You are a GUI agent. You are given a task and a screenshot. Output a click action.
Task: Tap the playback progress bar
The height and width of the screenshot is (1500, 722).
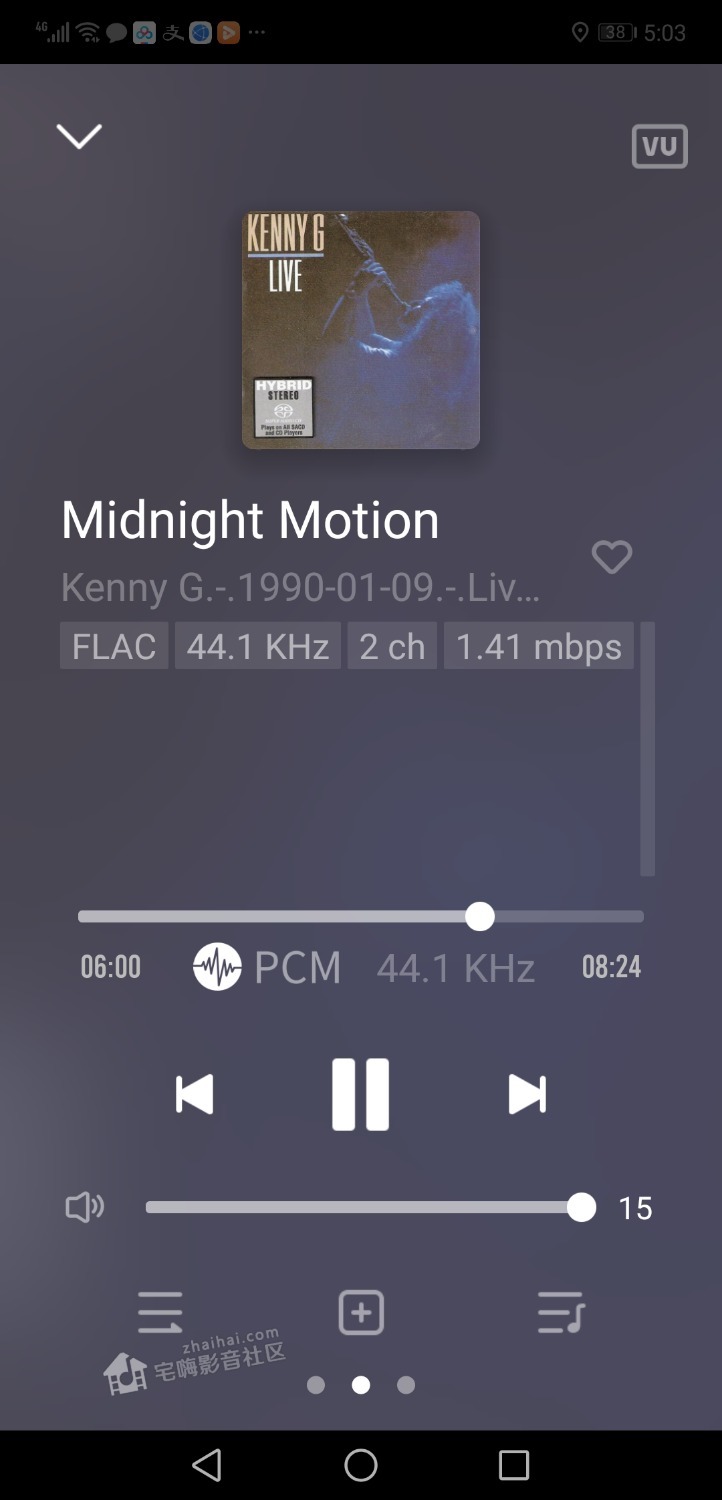tap(360, 916)
